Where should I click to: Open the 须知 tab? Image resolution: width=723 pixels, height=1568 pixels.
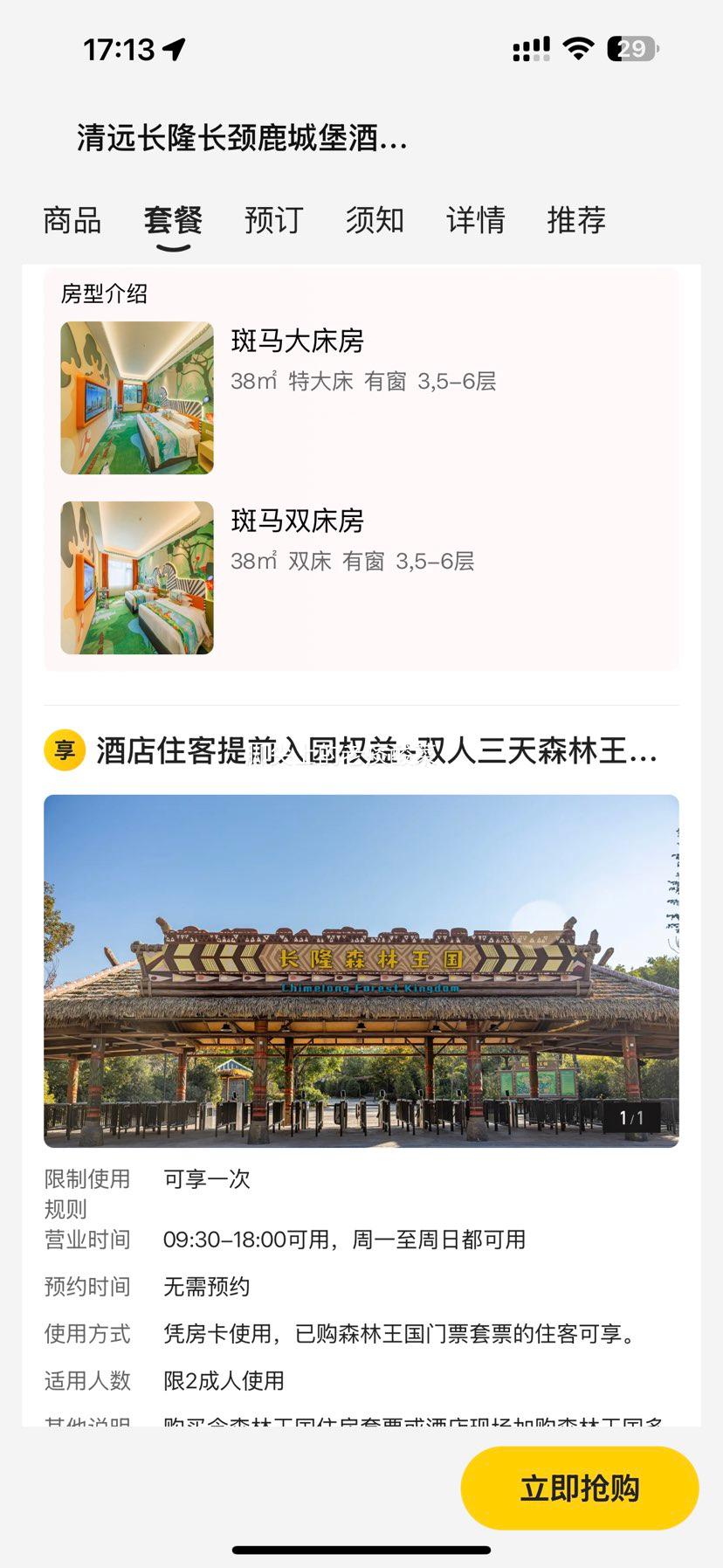(x=375, y=220)
